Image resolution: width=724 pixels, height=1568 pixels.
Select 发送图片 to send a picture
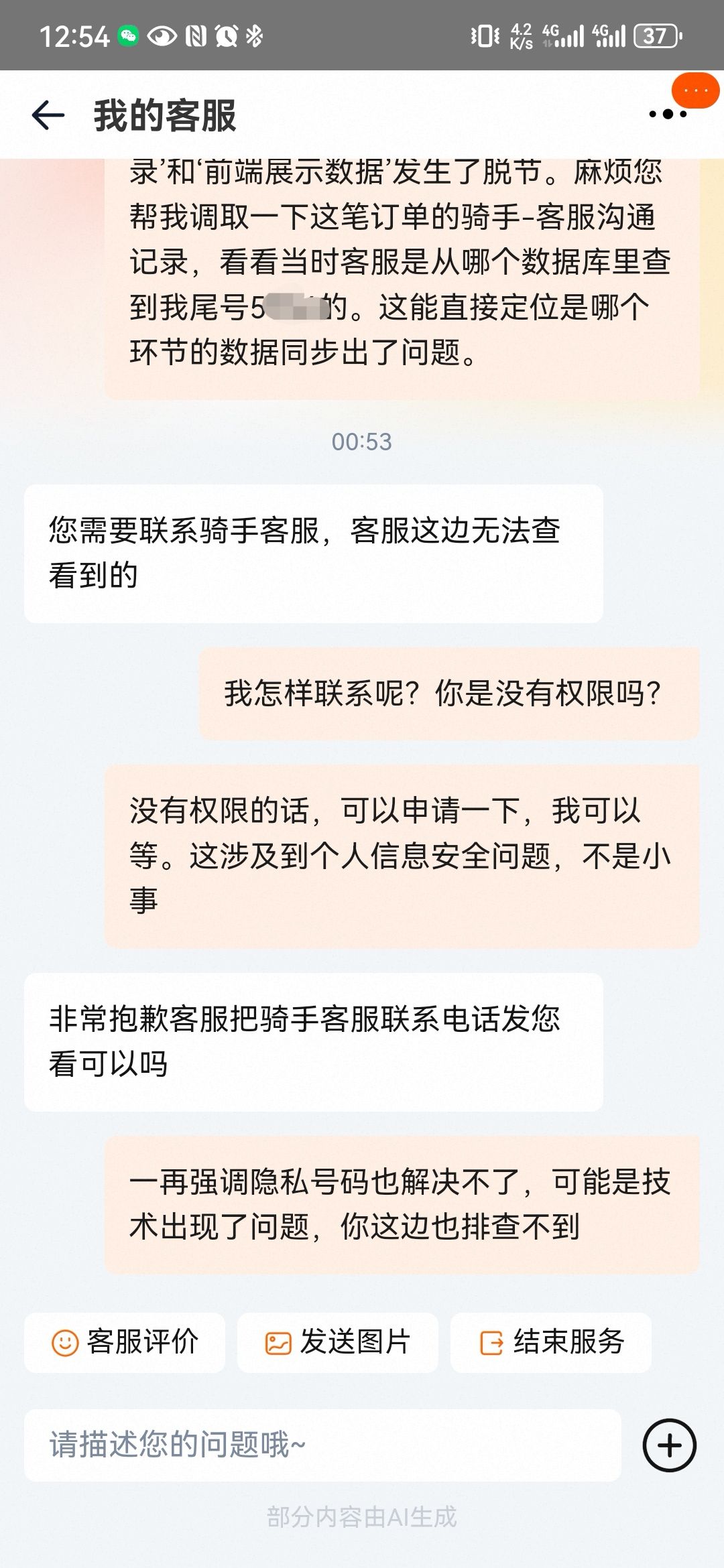[338, 1343]
